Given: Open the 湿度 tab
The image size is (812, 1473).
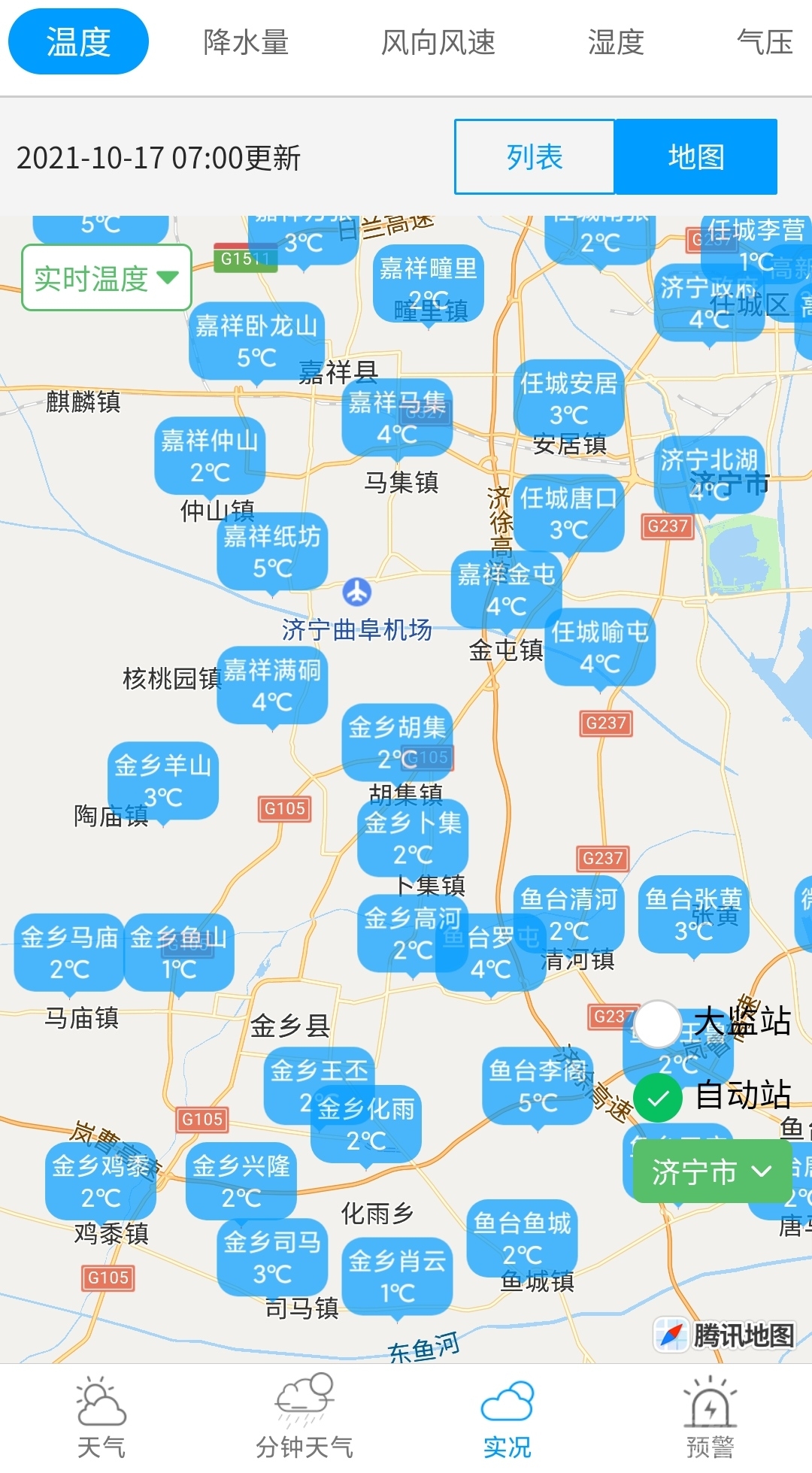Looking at the screenshot, I should click(x=616, y=42).
